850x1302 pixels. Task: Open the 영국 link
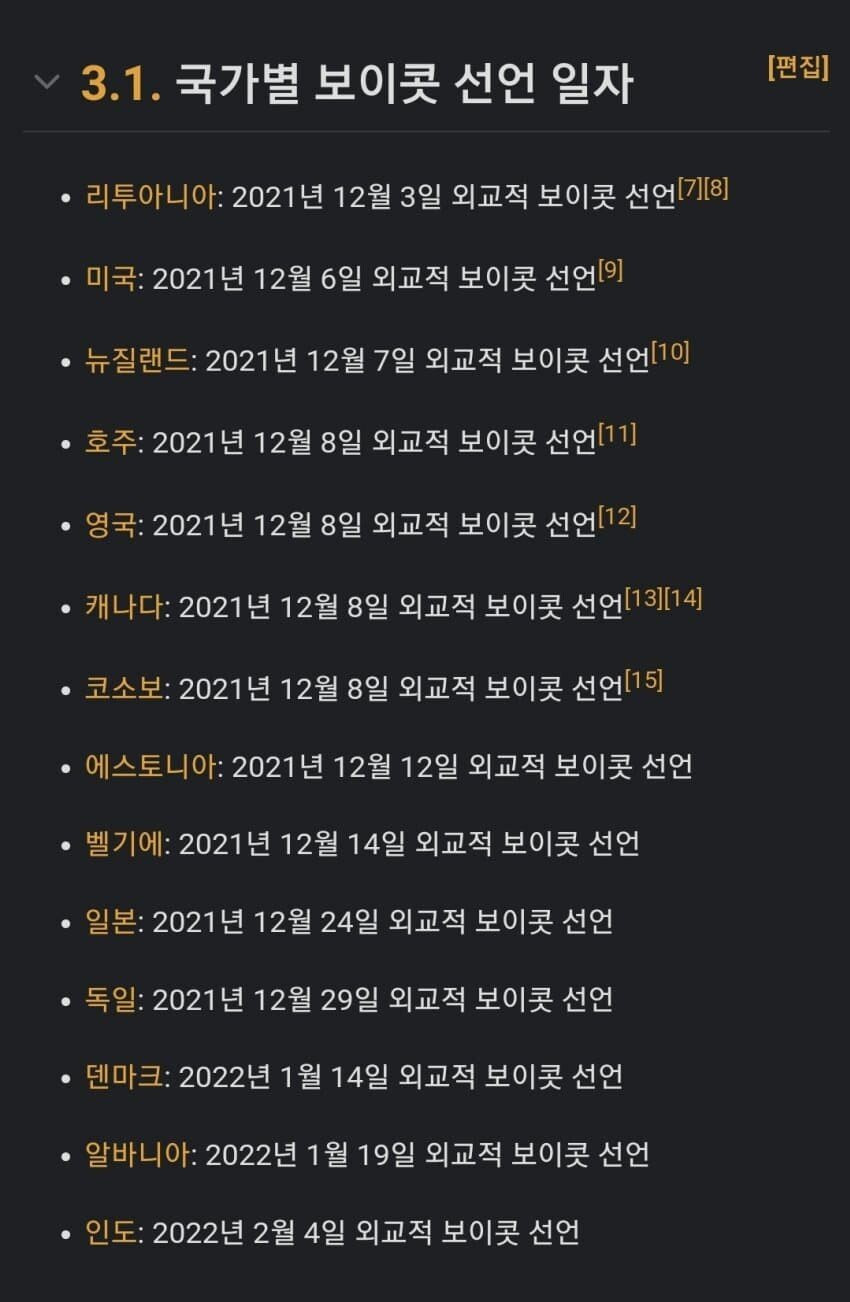pos(111,524)
